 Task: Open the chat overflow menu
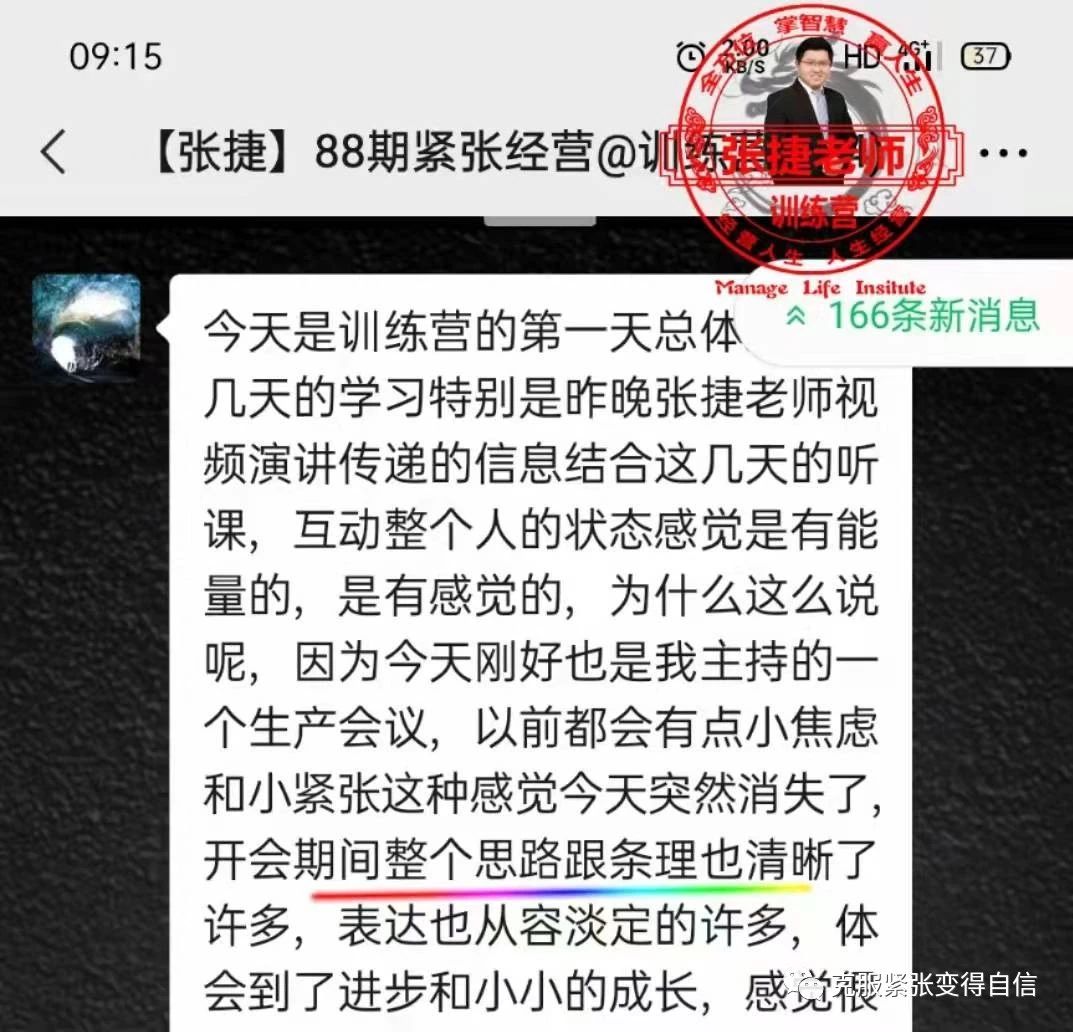1002,154
